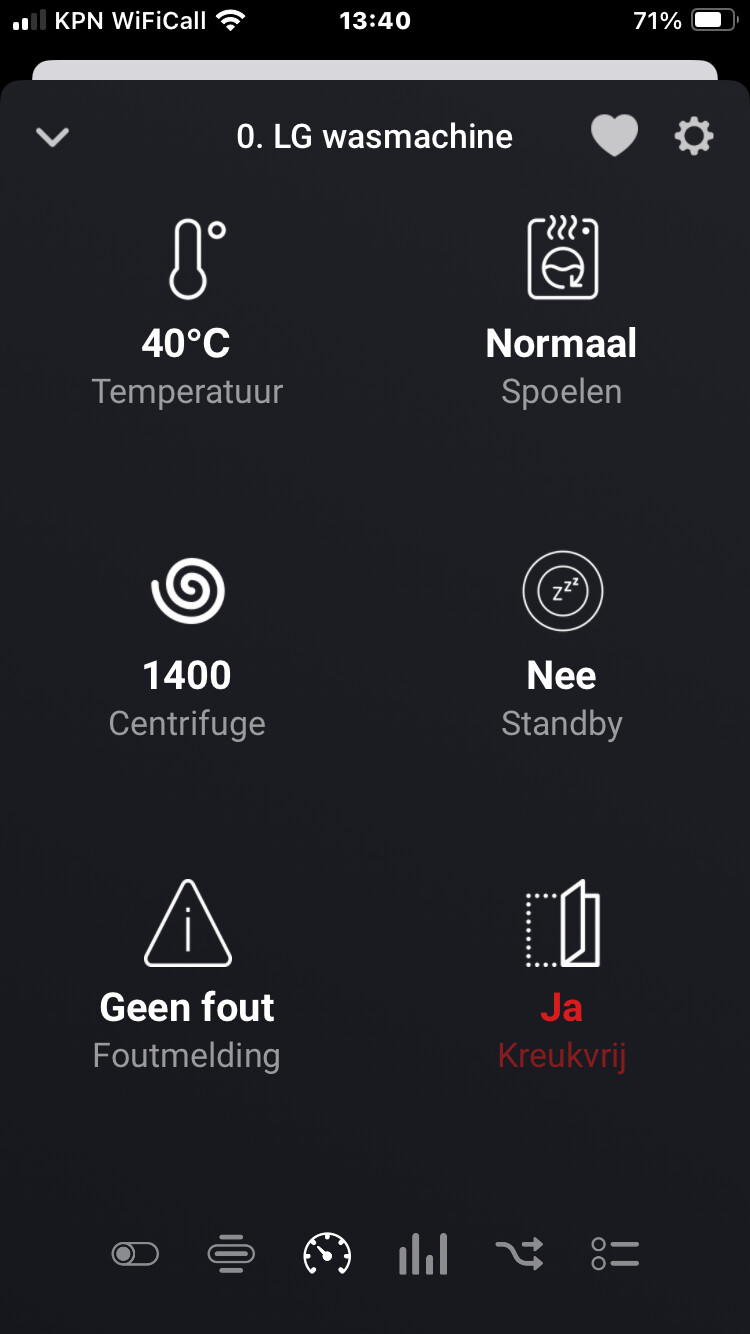Open the Standby Nee tile
The width and height of the screenshot is (750, 1334).
coord(561,644)
